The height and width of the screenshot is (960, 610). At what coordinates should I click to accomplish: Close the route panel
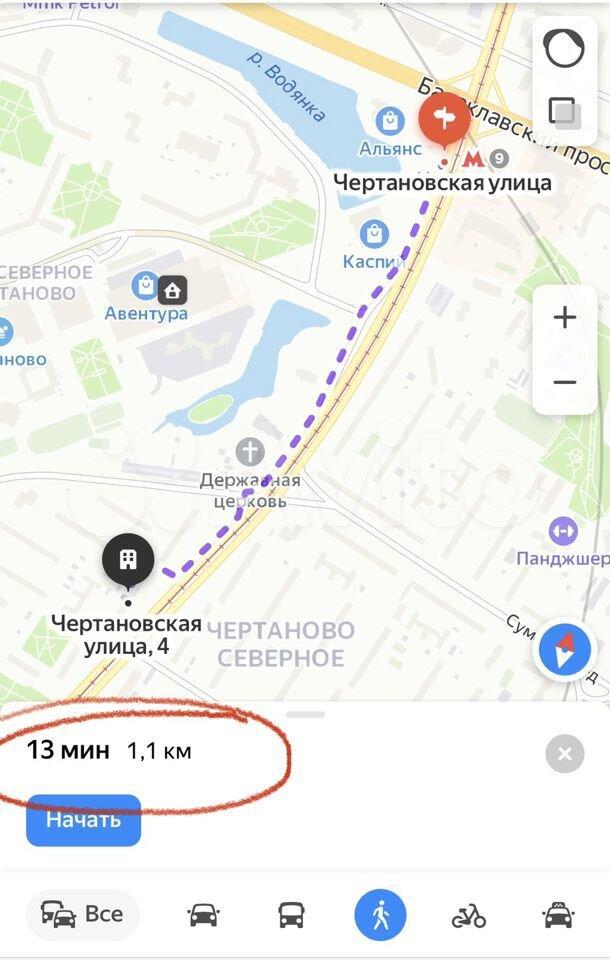(564, 753)
